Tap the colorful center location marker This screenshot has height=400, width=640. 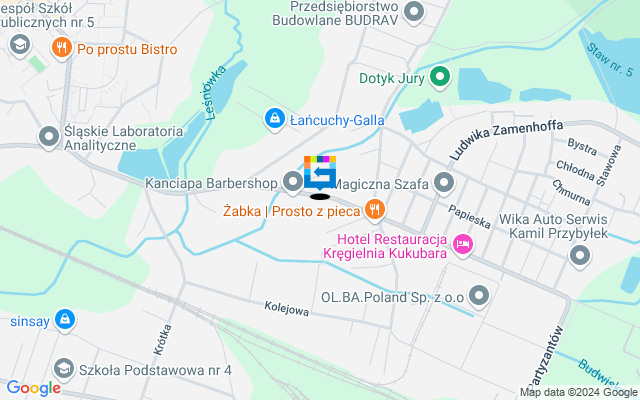[x=320, y=173]
